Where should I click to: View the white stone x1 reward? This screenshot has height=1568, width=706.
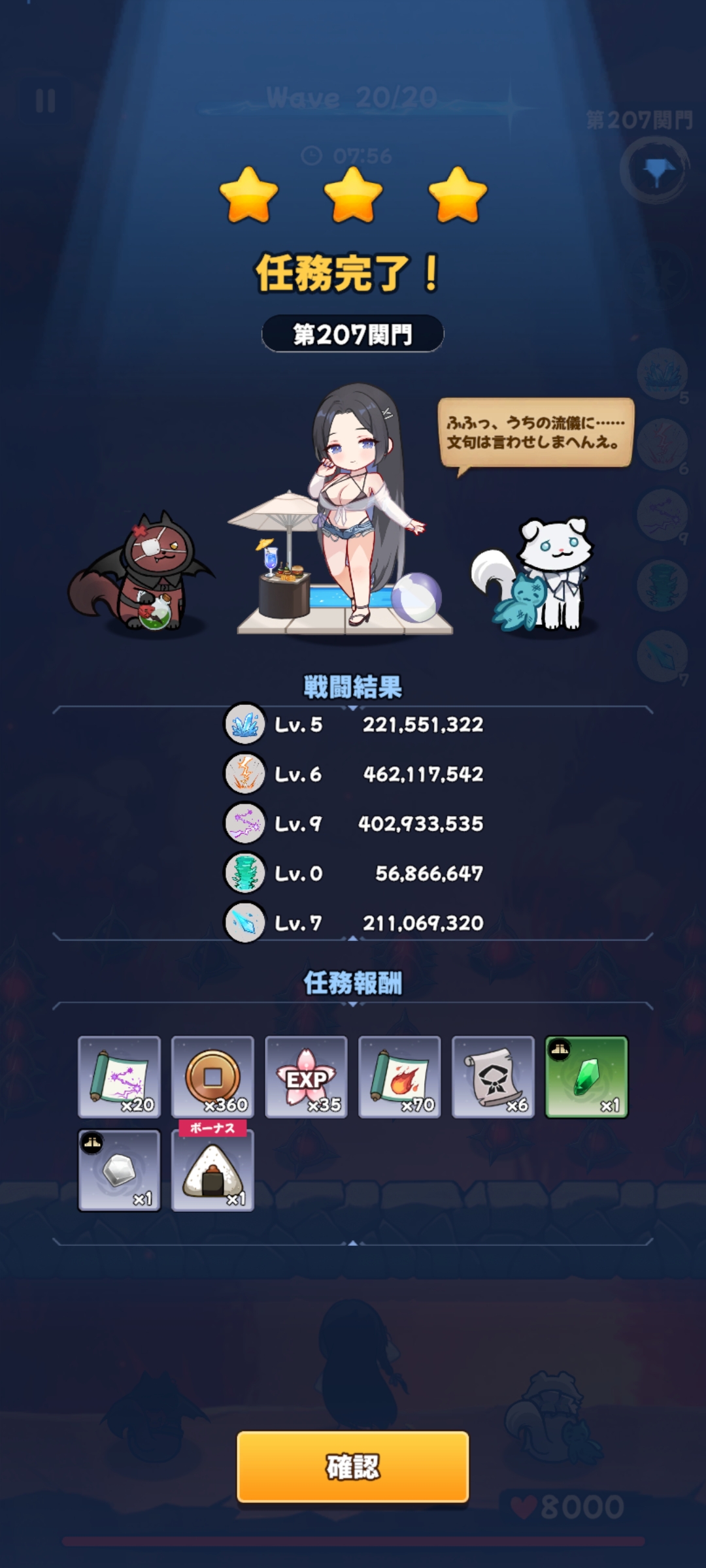click(119, 1170)
